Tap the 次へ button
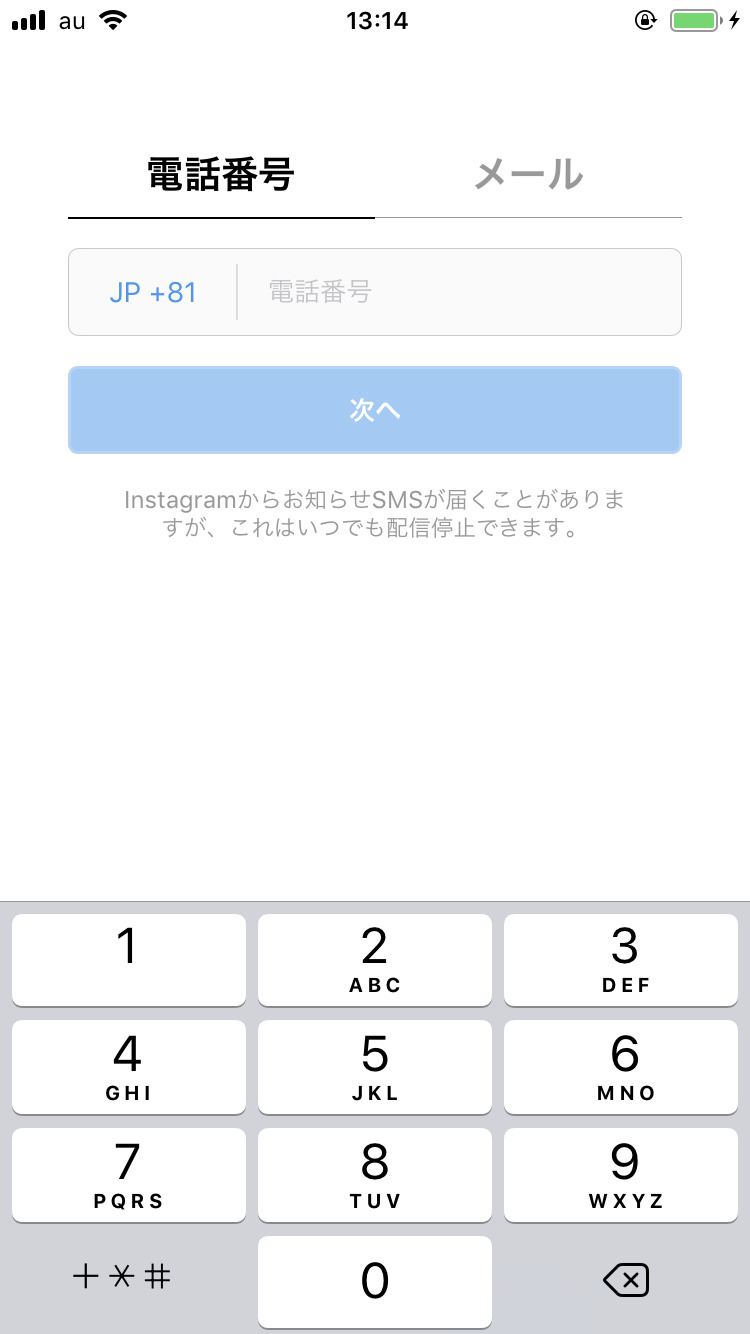Image resolution: width=750 pixels, height=1334 pixels. pos(375,410)
